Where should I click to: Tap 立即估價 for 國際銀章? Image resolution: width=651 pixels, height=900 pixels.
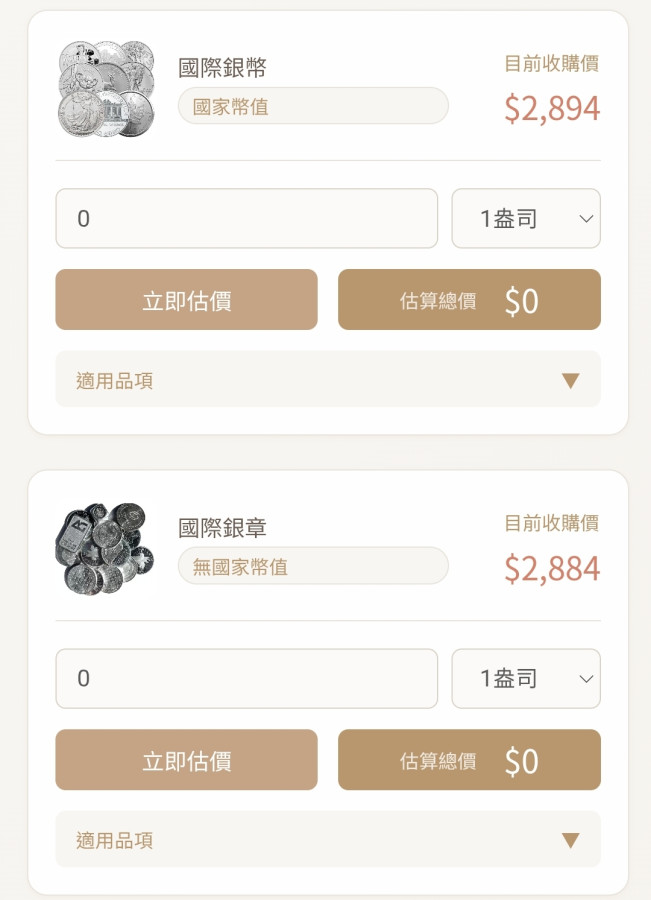[x=186, y=760]
